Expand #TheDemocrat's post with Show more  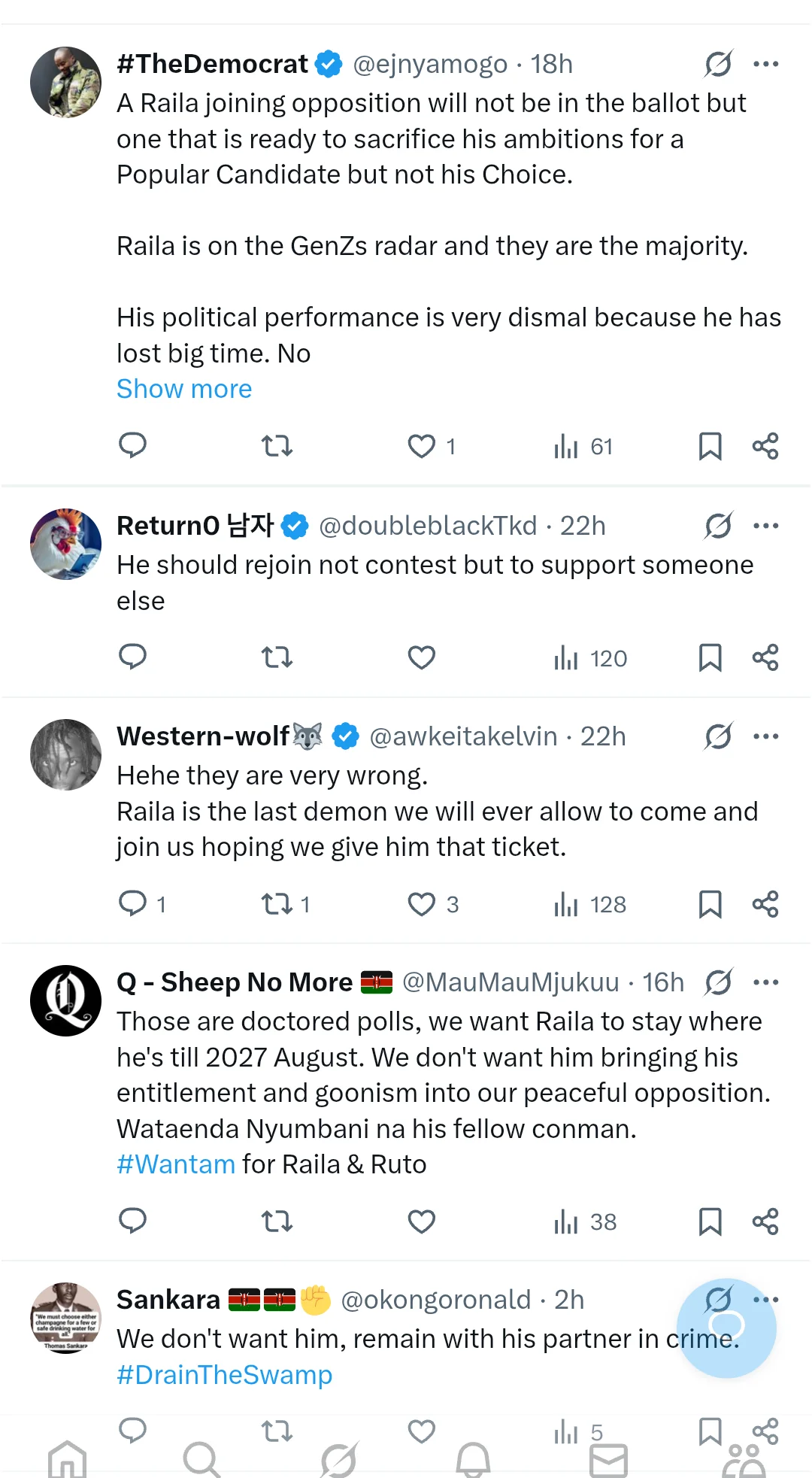pos(184,389)
